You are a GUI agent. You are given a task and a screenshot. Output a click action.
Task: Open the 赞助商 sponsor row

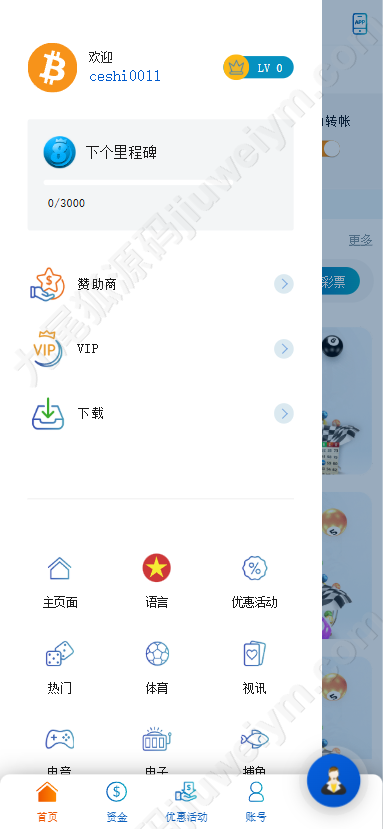tap(161, 284)
